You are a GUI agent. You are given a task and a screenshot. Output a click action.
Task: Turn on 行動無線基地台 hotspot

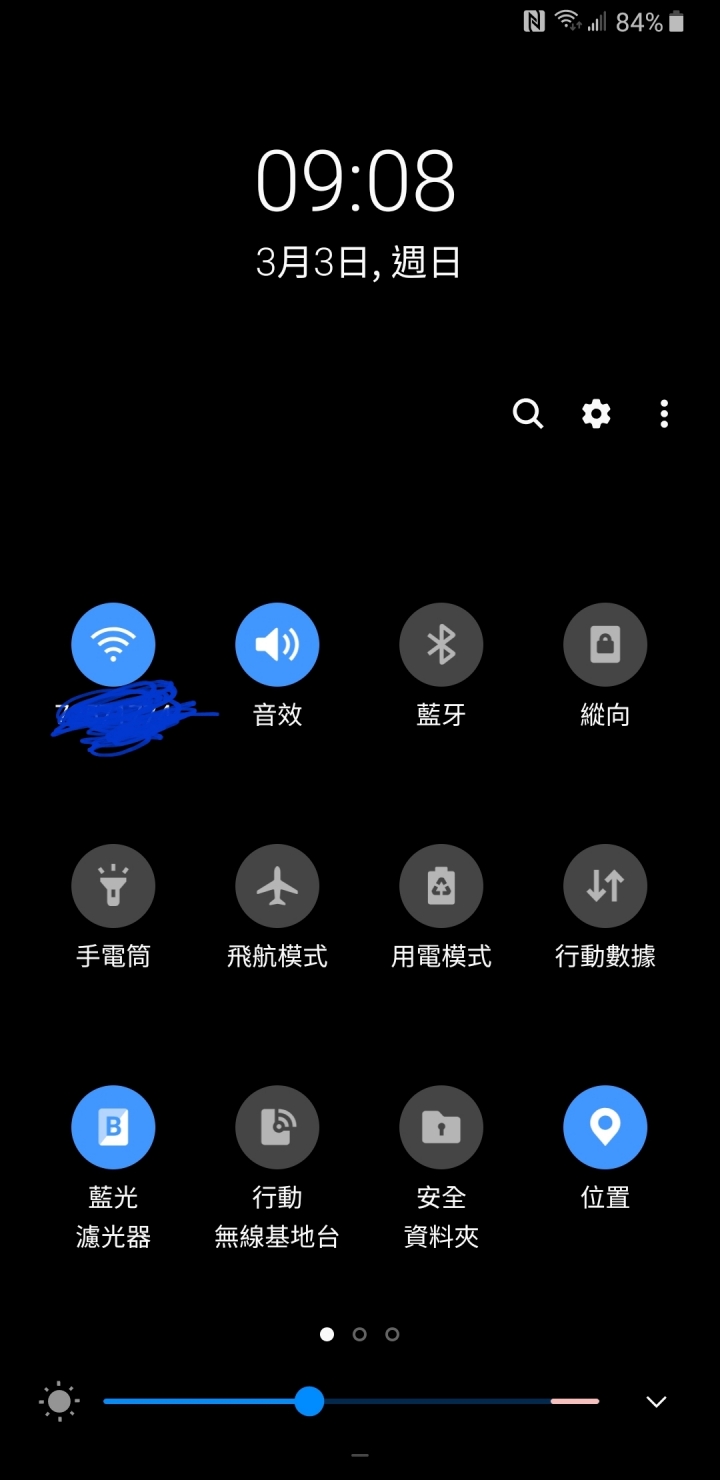coord(277,1127)
